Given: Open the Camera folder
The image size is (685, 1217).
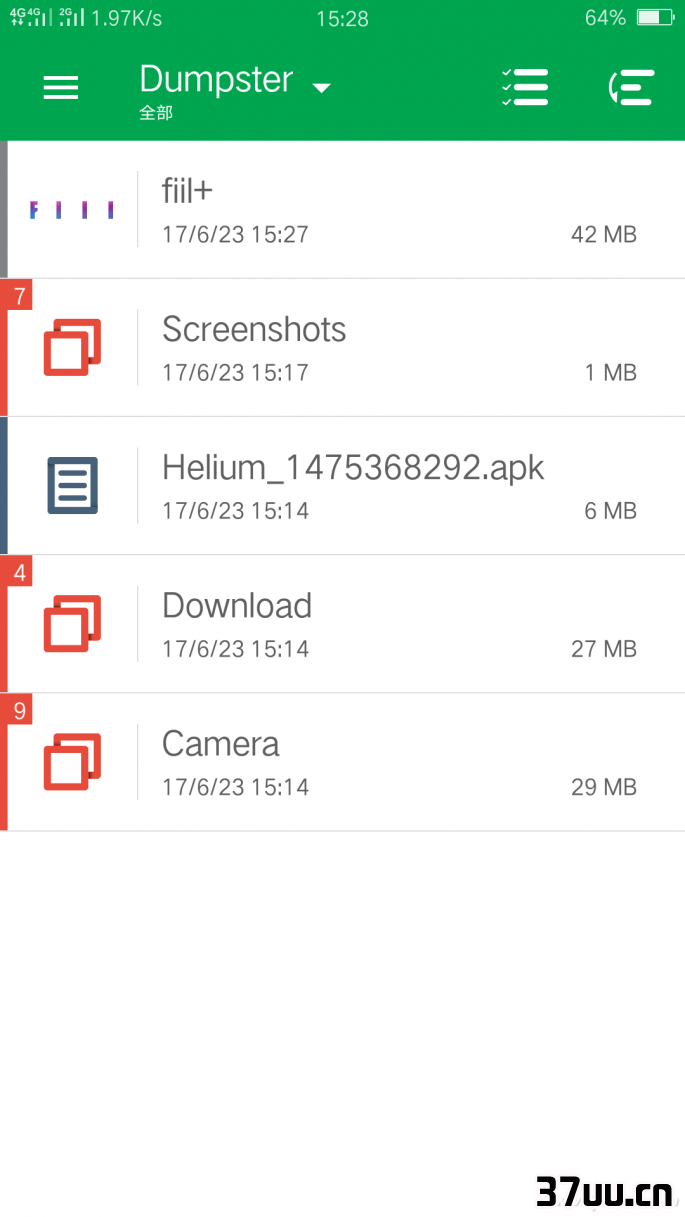Looking at the screenshot, I should click(x=342, y=761).
